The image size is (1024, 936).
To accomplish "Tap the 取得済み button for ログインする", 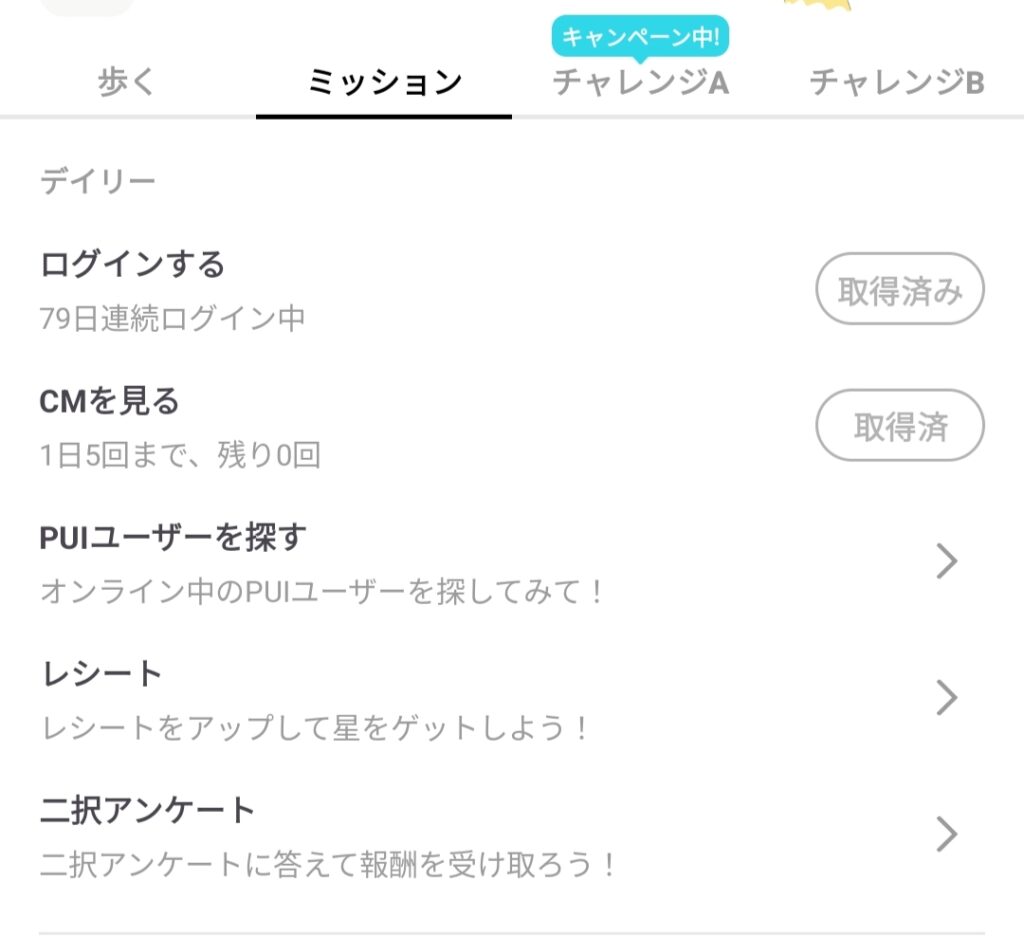I will [x=900, y=289].
